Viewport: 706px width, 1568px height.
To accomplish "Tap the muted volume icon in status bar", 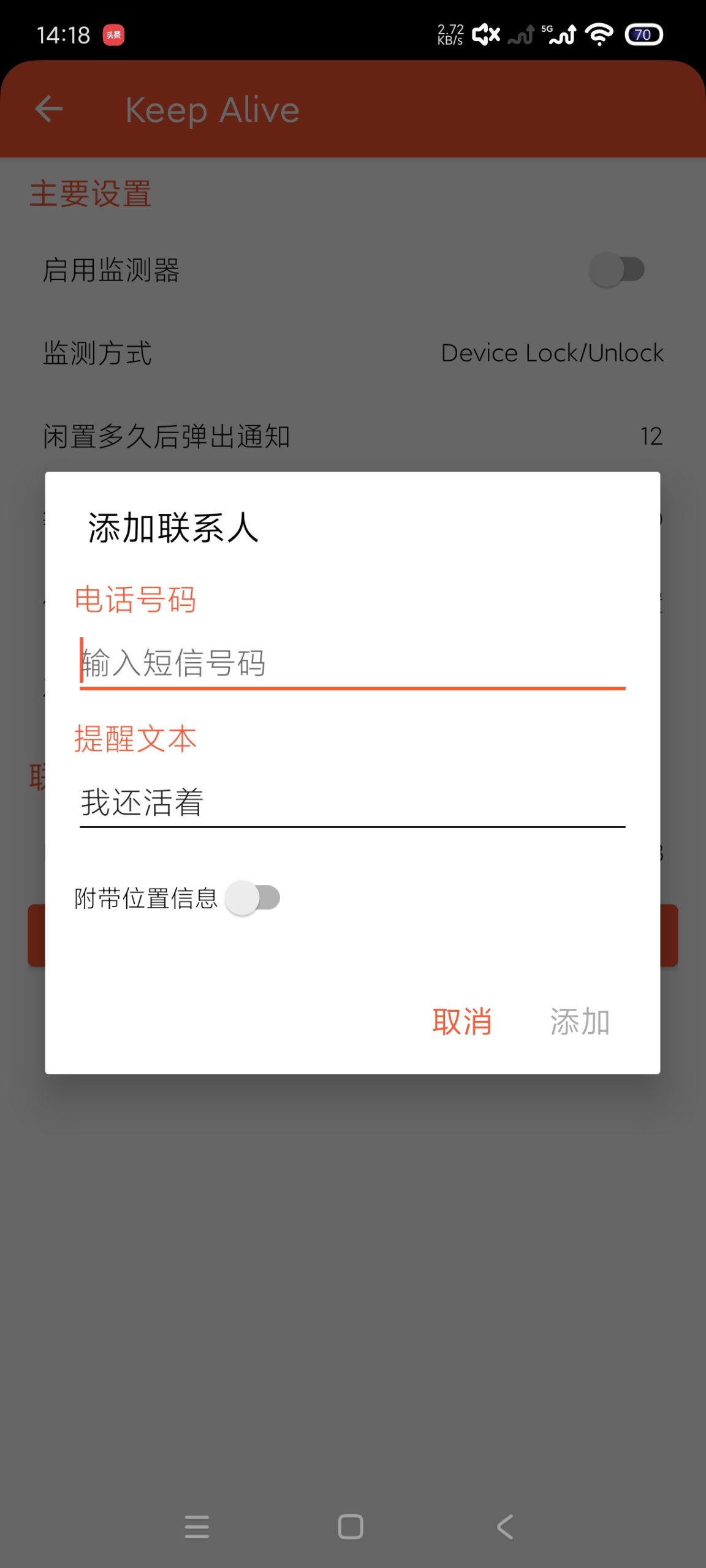I will pos(484,35).
